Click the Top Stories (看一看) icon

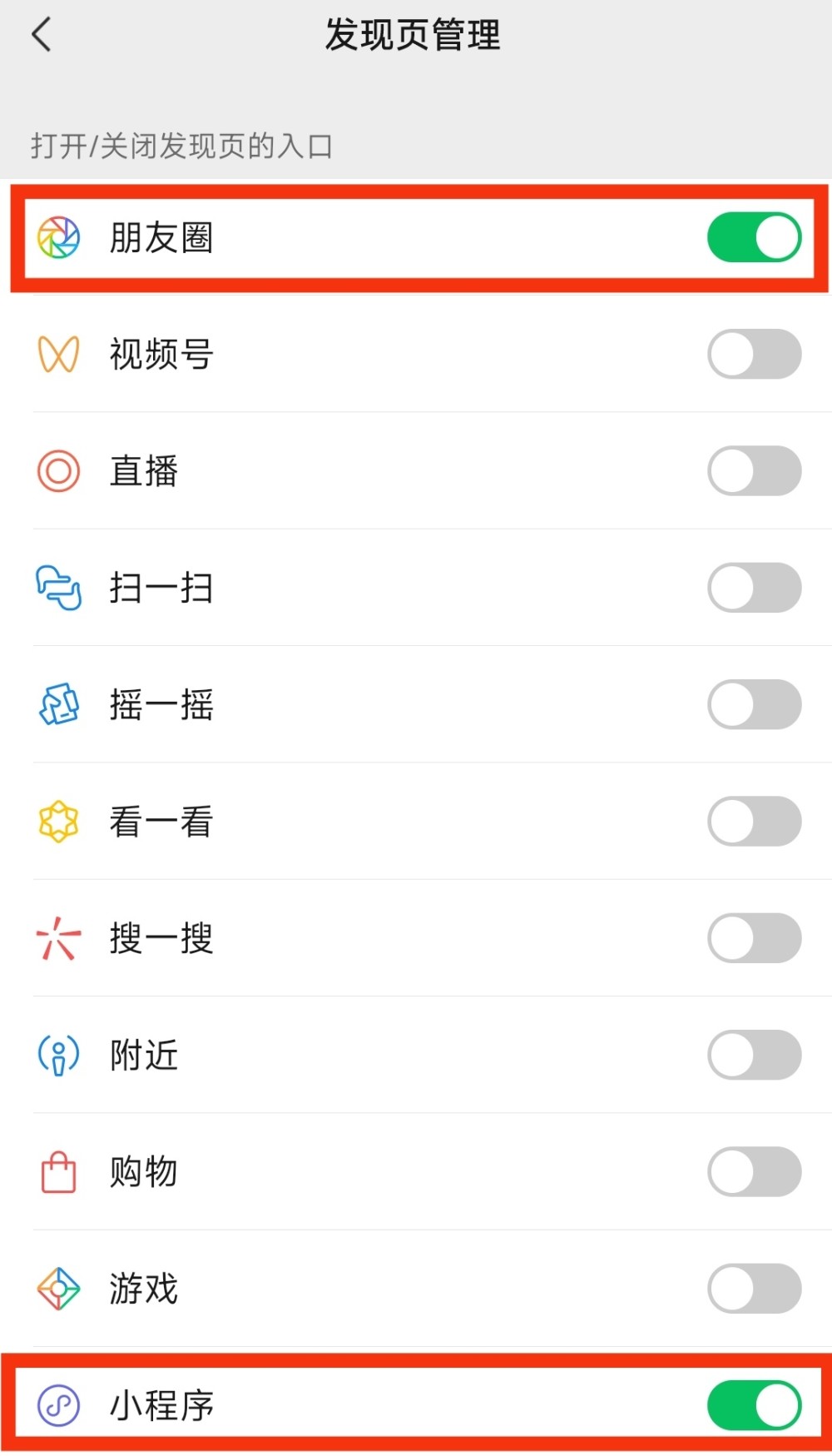tap(58, 821)
